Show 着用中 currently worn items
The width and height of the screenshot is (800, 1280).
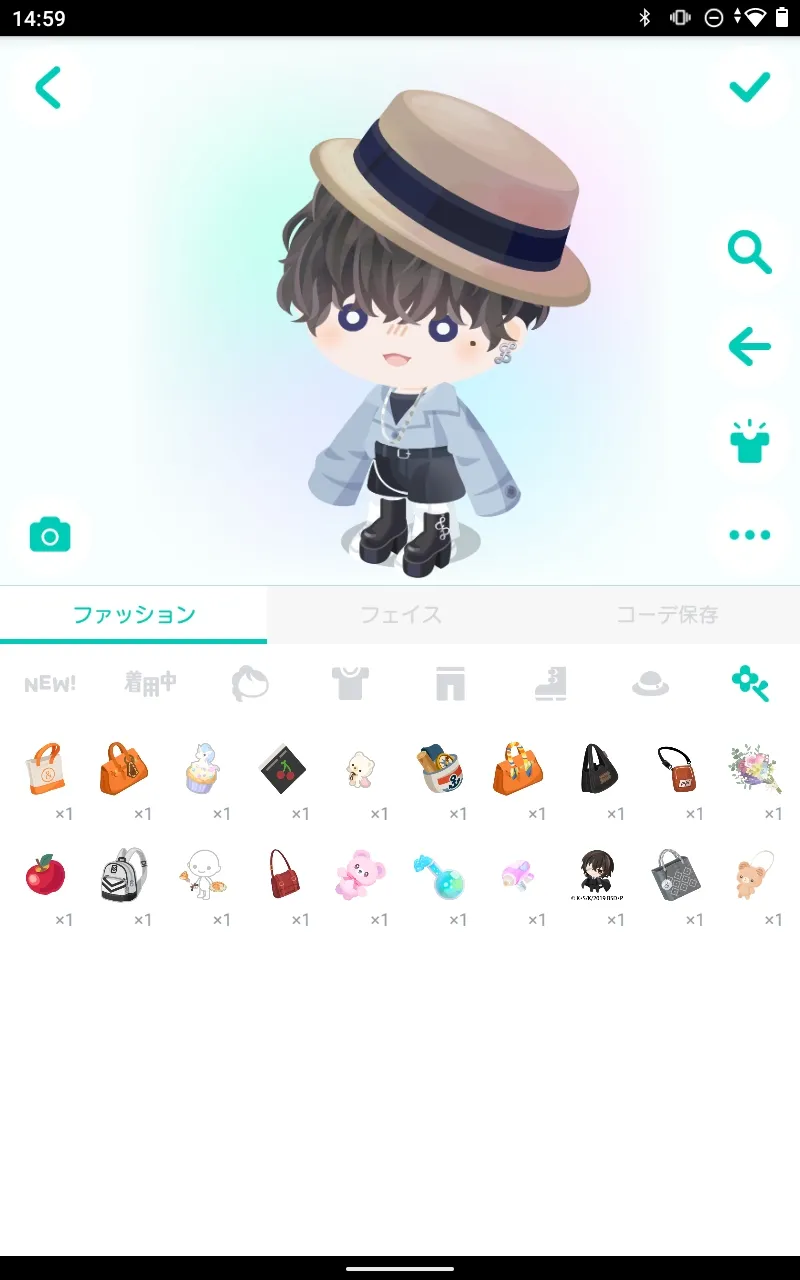click(x=150, y=683)
